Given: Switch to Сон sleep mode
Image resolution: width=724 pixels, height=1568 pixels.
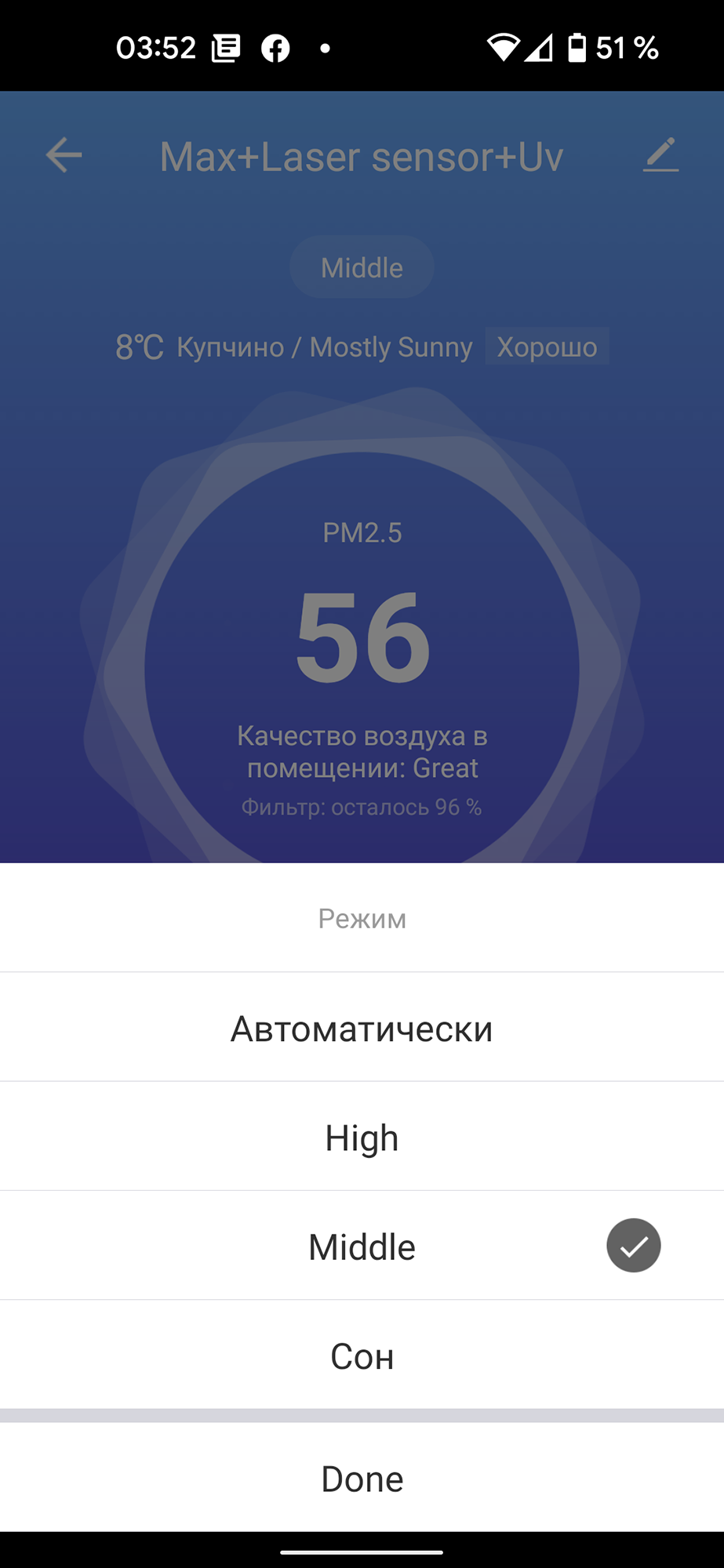Looking at the screenshot, I should (362, 1356).
